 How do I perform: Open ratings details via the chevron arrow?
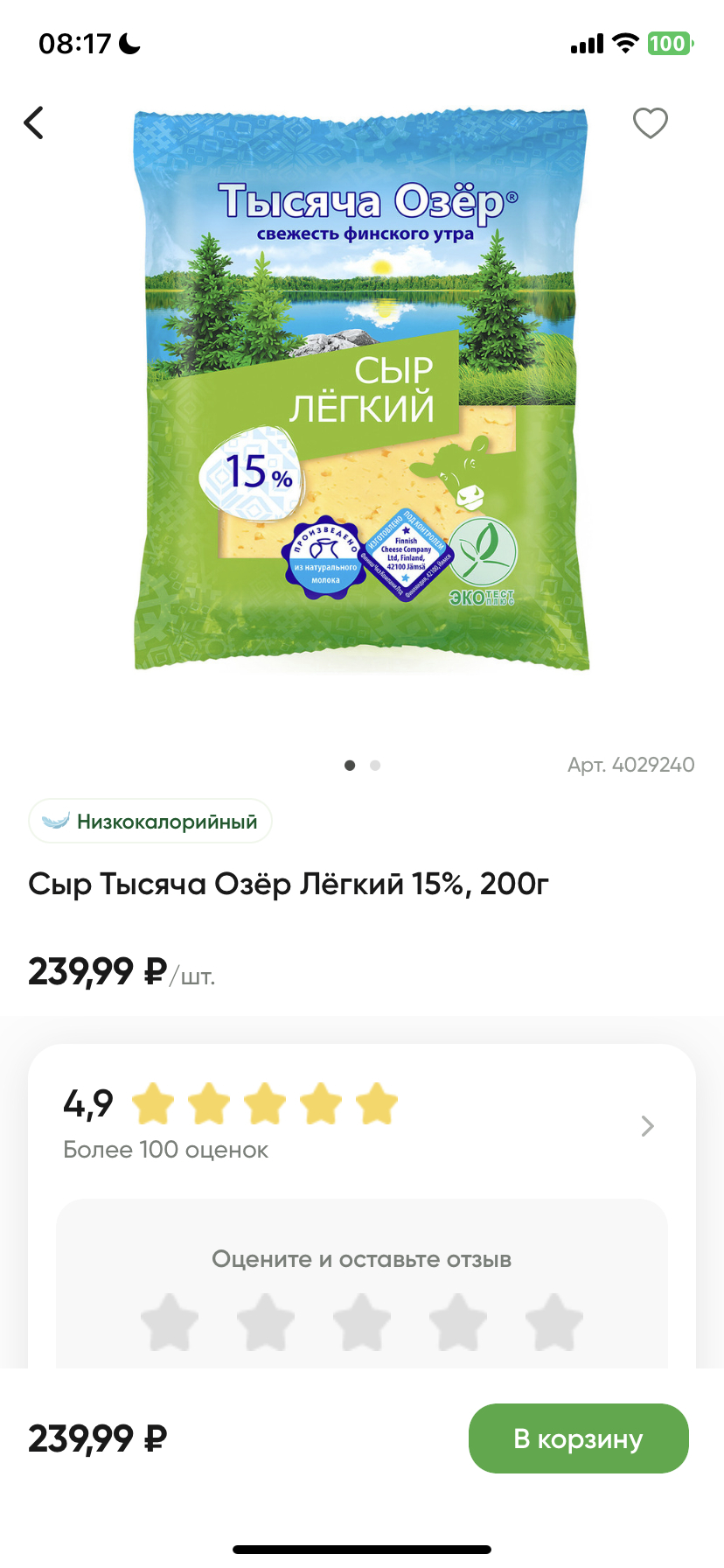point(647,1125)
